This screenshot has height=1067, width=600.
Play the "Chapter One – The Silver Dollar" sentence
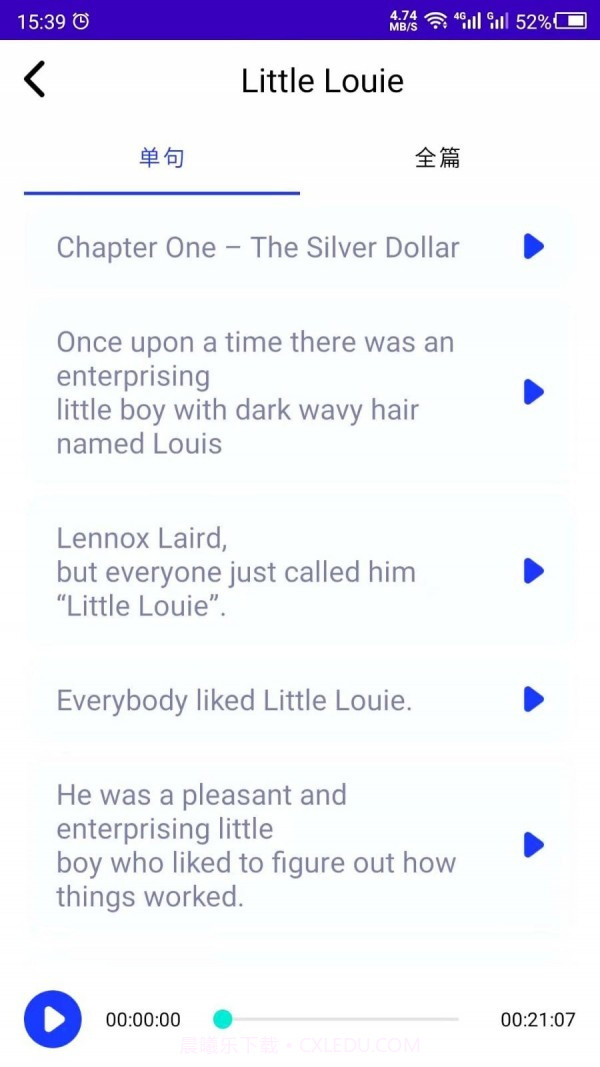[534, 247]
